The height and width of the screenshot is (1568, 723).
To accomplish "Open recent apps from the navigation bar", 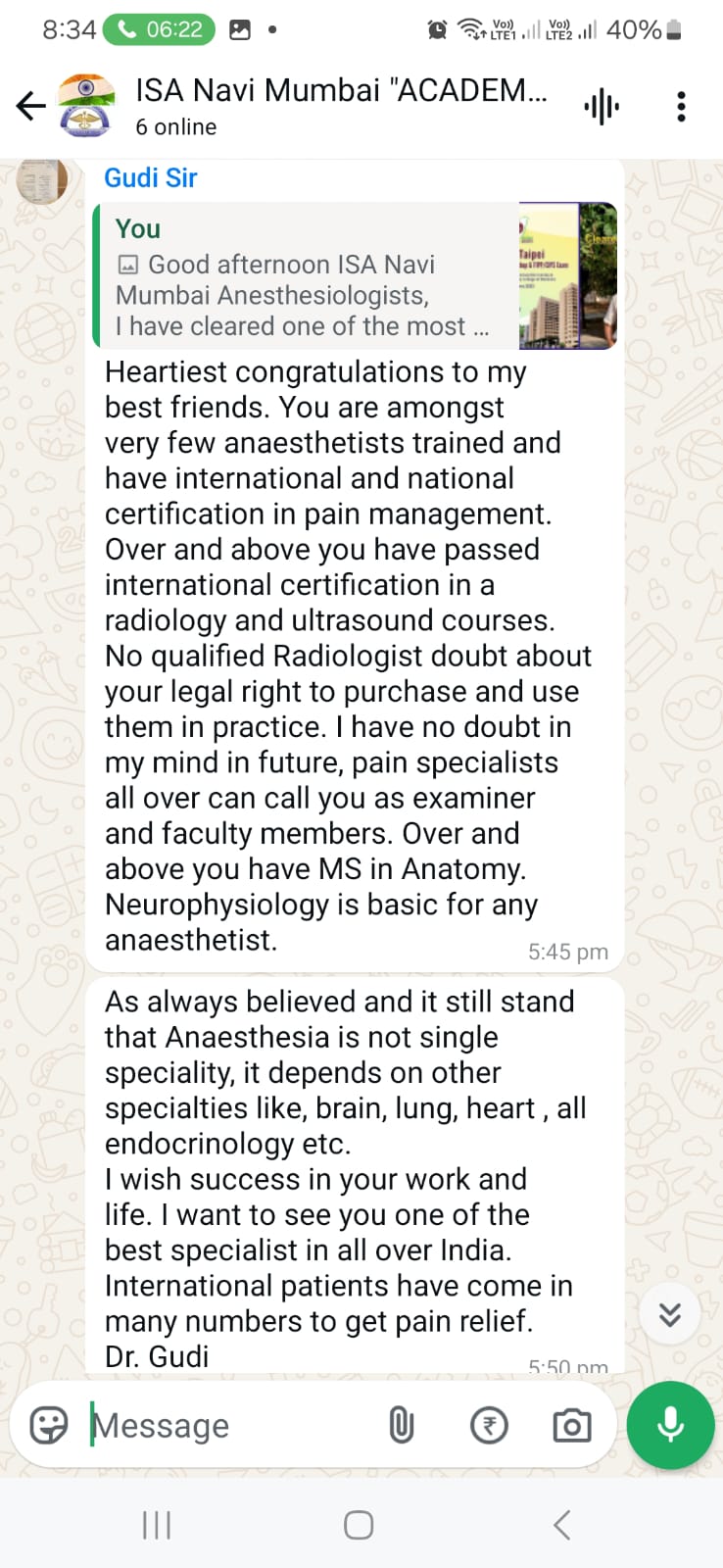I will [157, 1525].
